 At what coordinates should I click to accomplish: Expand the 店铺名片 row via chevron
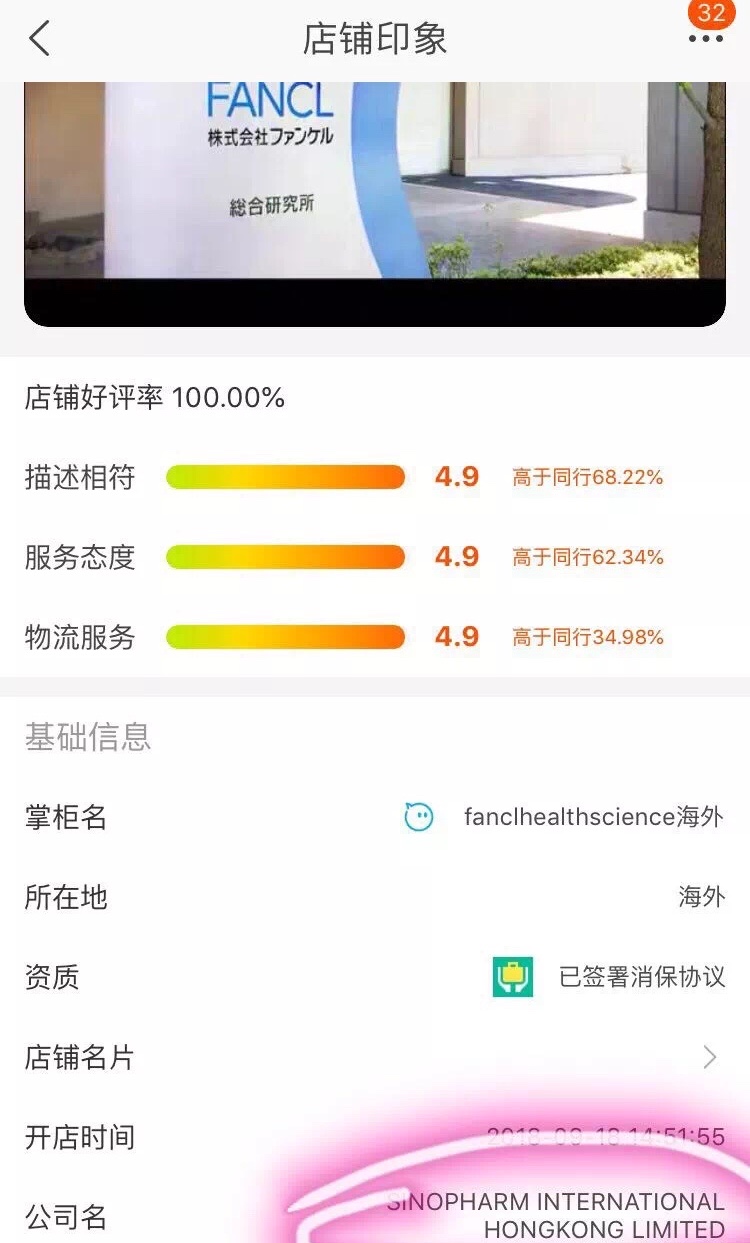pyautogui.click(x=709, y=1057)
